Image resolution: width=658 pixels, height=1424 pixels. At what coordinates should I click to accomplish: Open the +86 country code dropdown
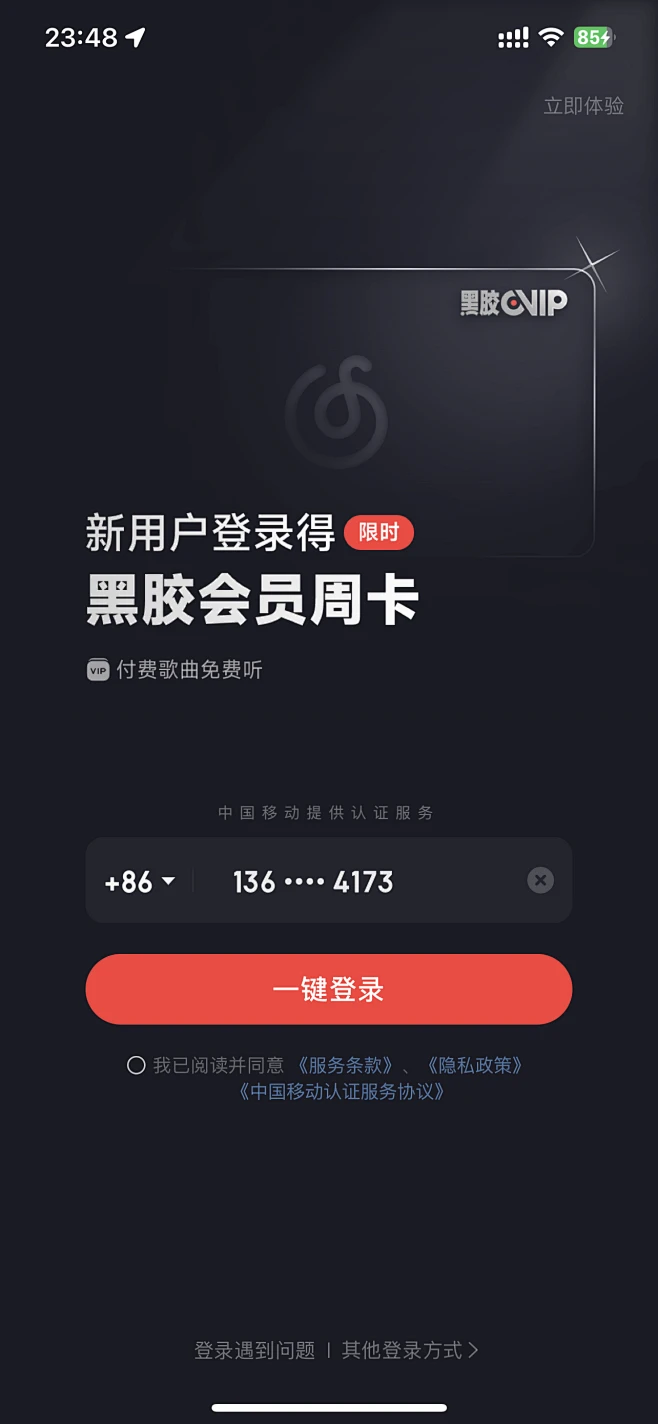[140, 881]
